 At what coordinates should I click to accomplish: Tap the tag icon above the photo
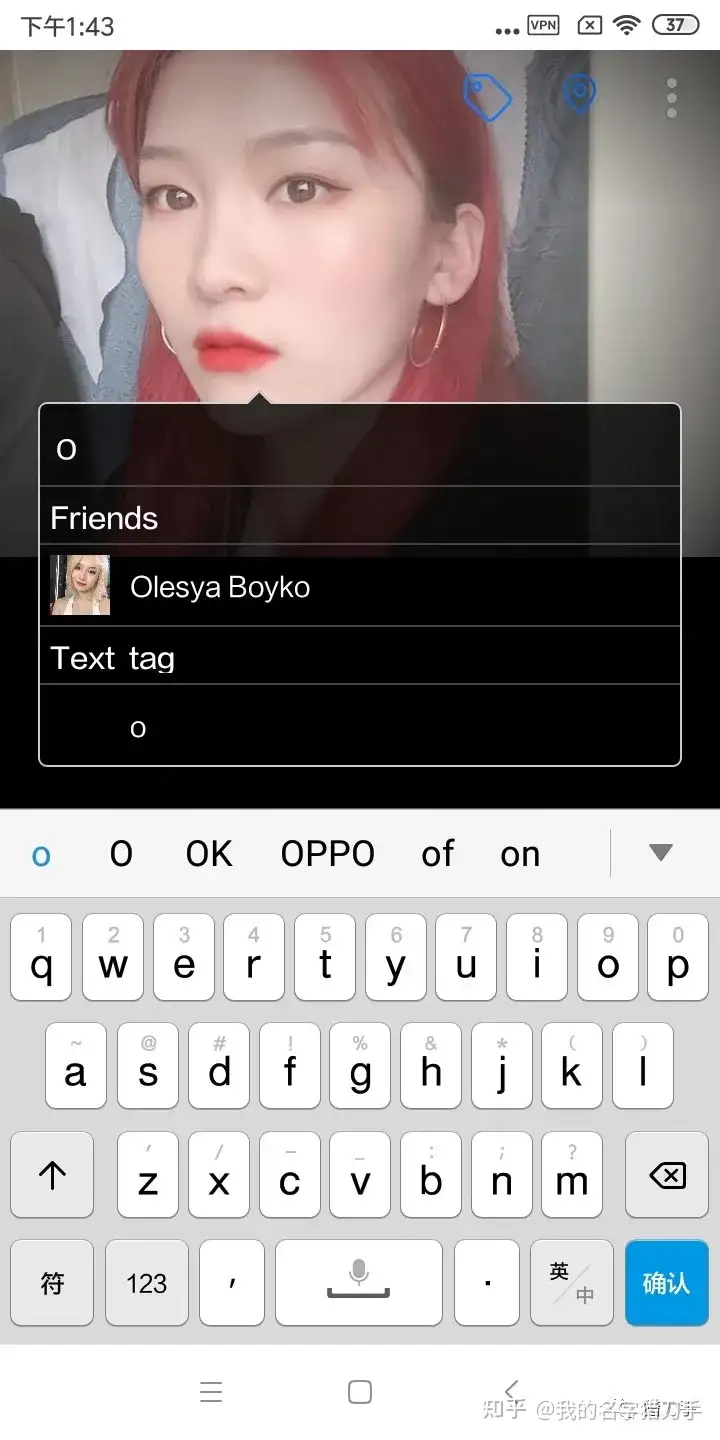tap(487, 97)
